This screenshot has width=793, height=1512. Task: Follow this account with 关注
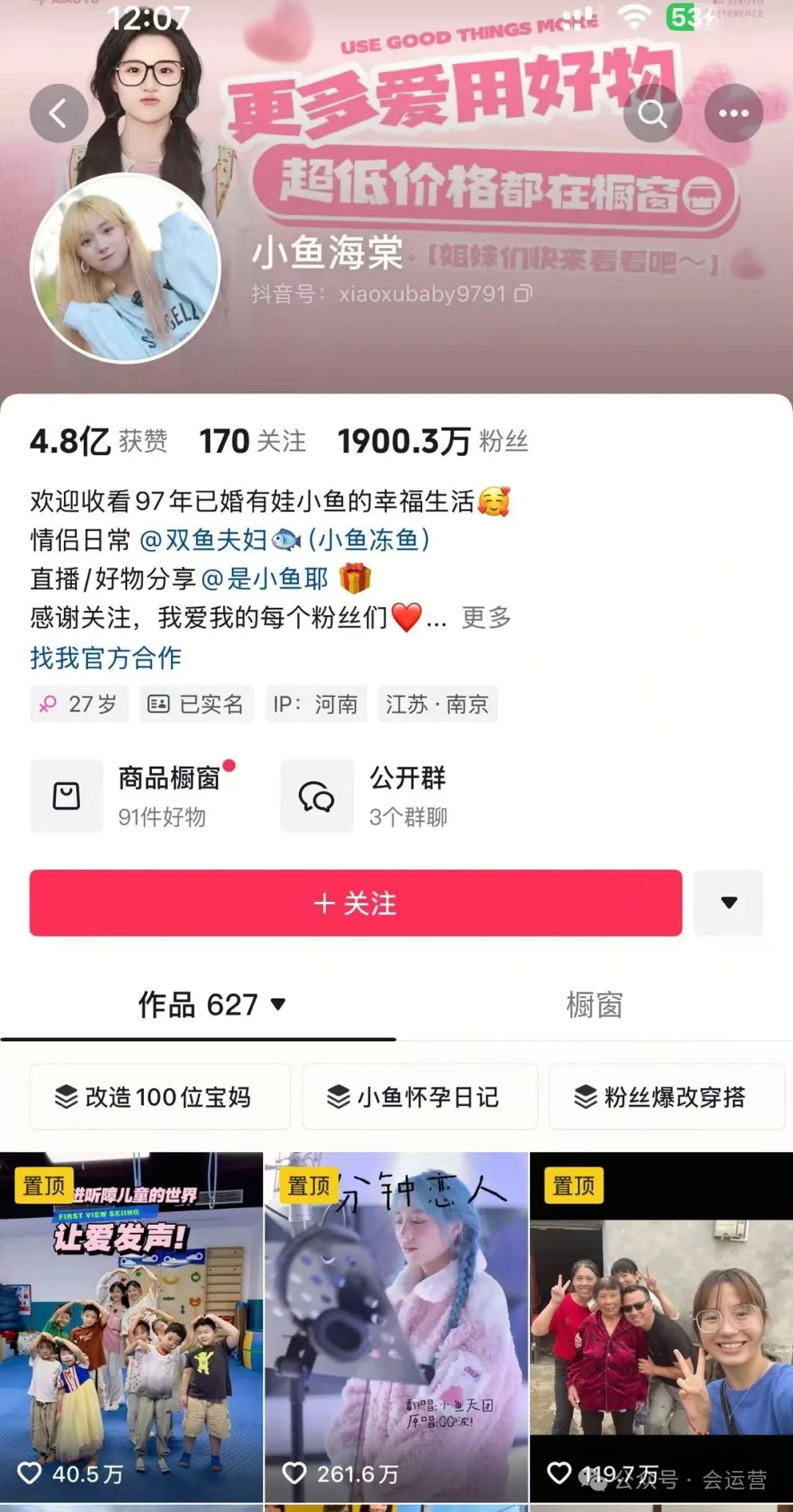coord(355,903)
